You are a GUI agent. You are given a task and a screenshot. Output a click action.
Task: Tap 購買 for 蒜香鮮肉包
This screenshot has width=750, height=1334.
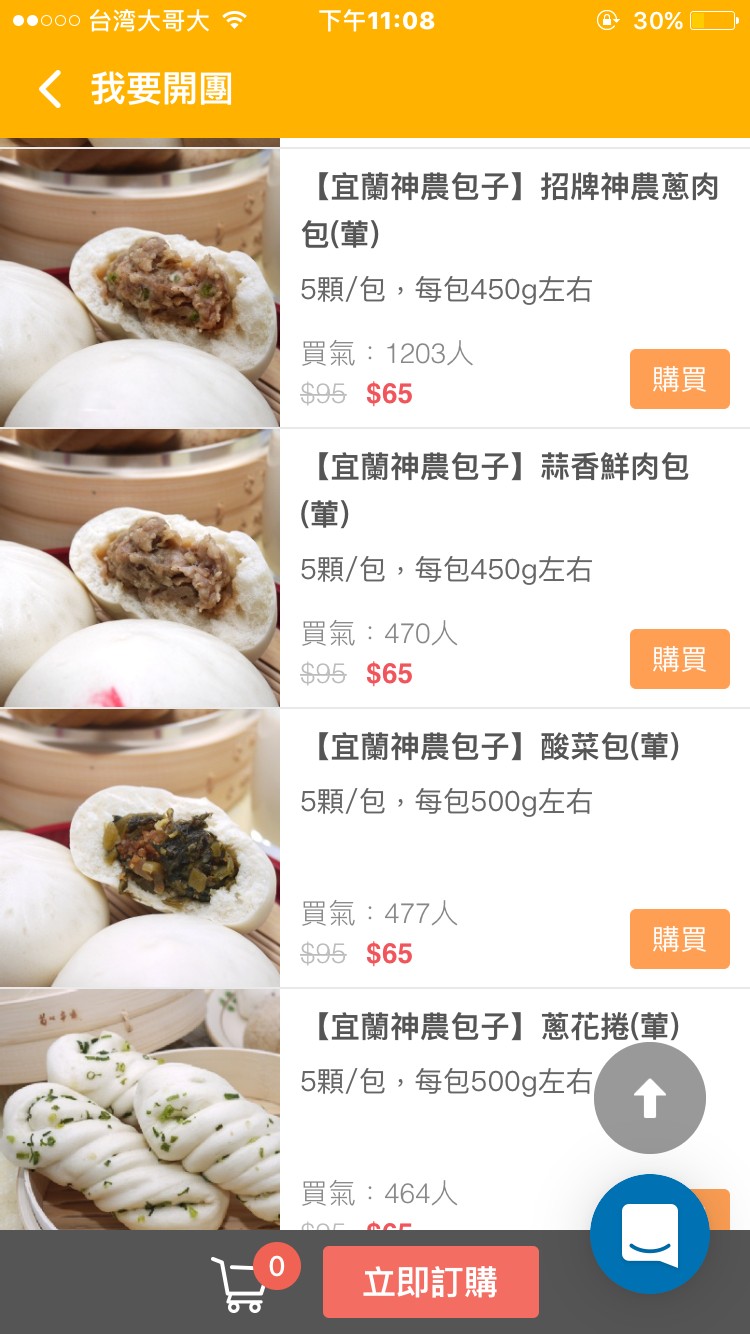click(x=679, y=659)
